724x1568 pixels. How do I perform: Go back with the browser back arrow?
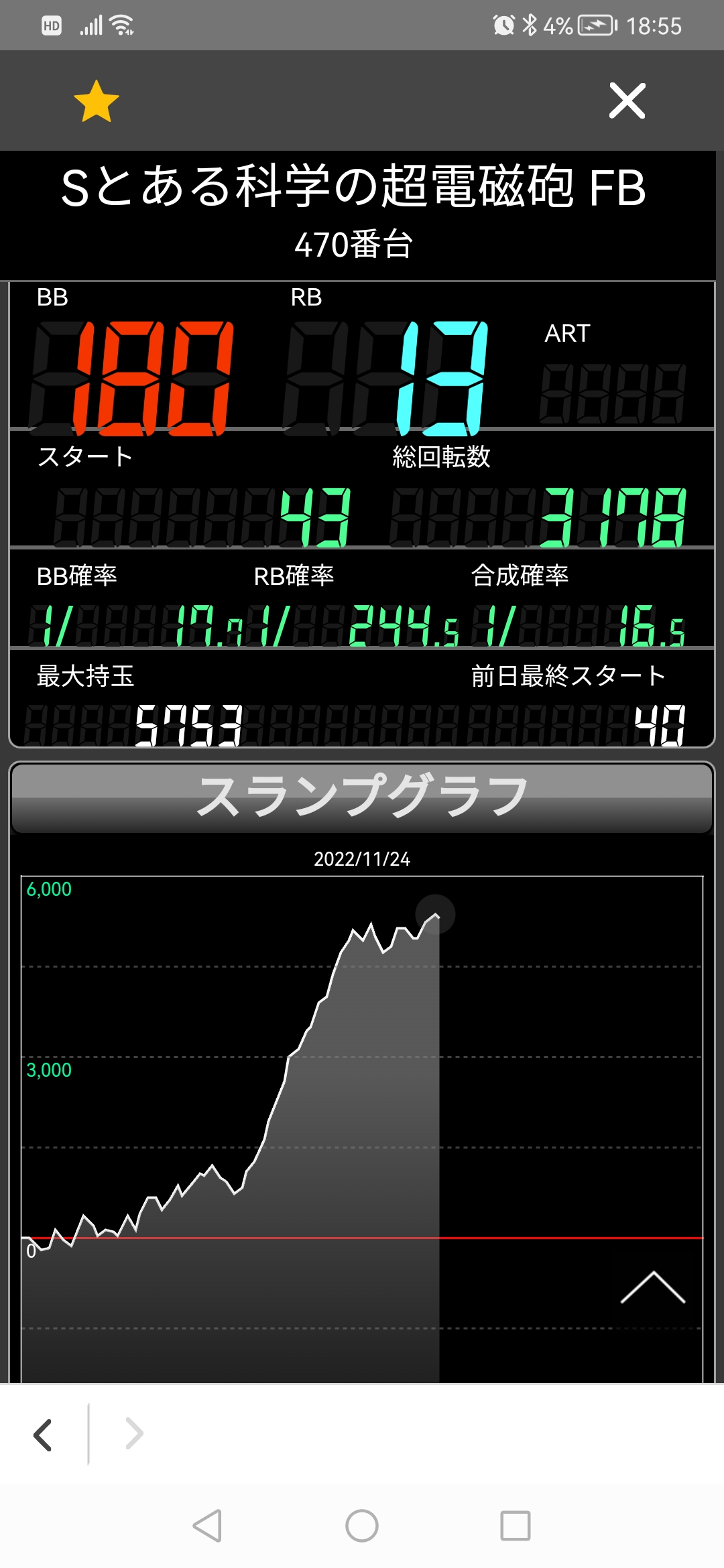tap(43, 1435)
